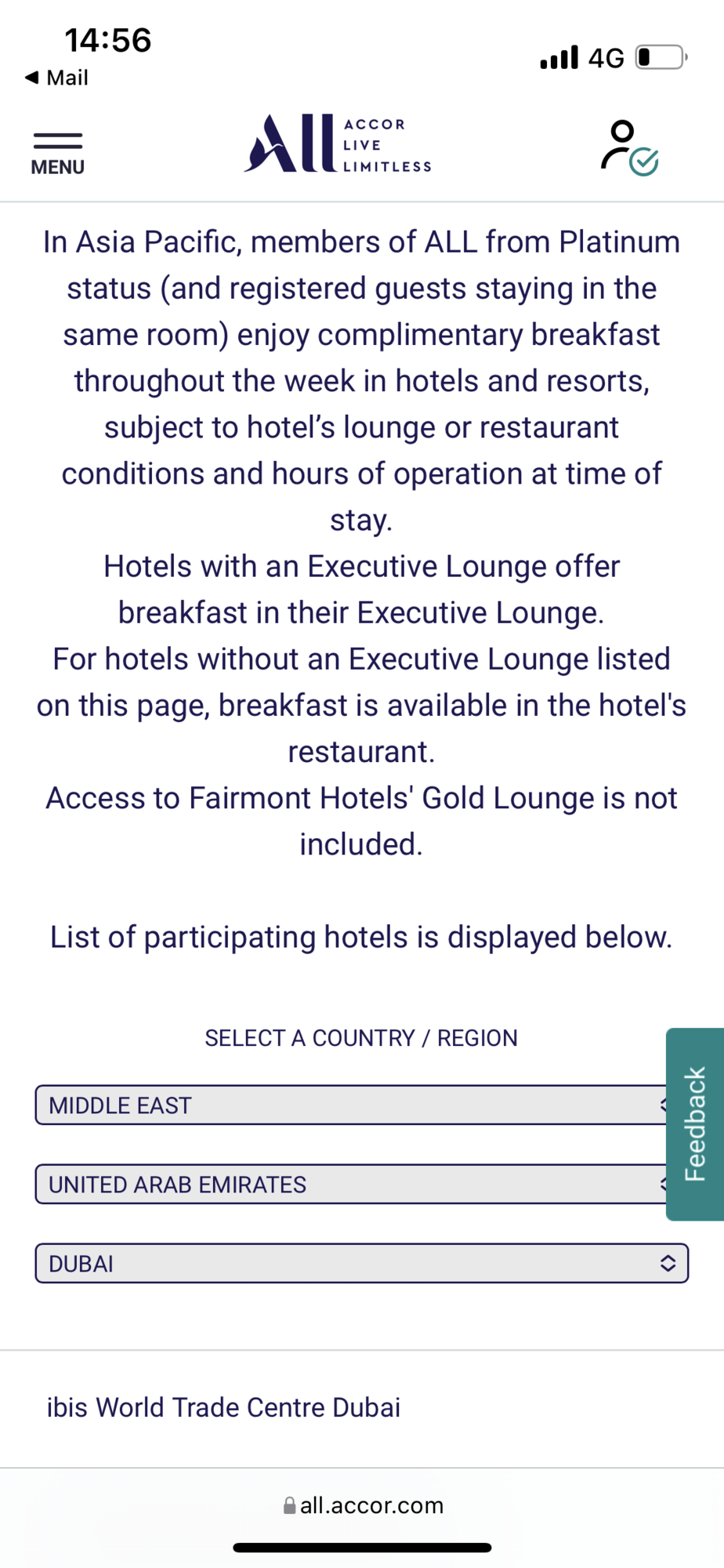Expand the MIDDLE EAST region dropdown
The image size is (724, 1568).
click(349, 1105)
